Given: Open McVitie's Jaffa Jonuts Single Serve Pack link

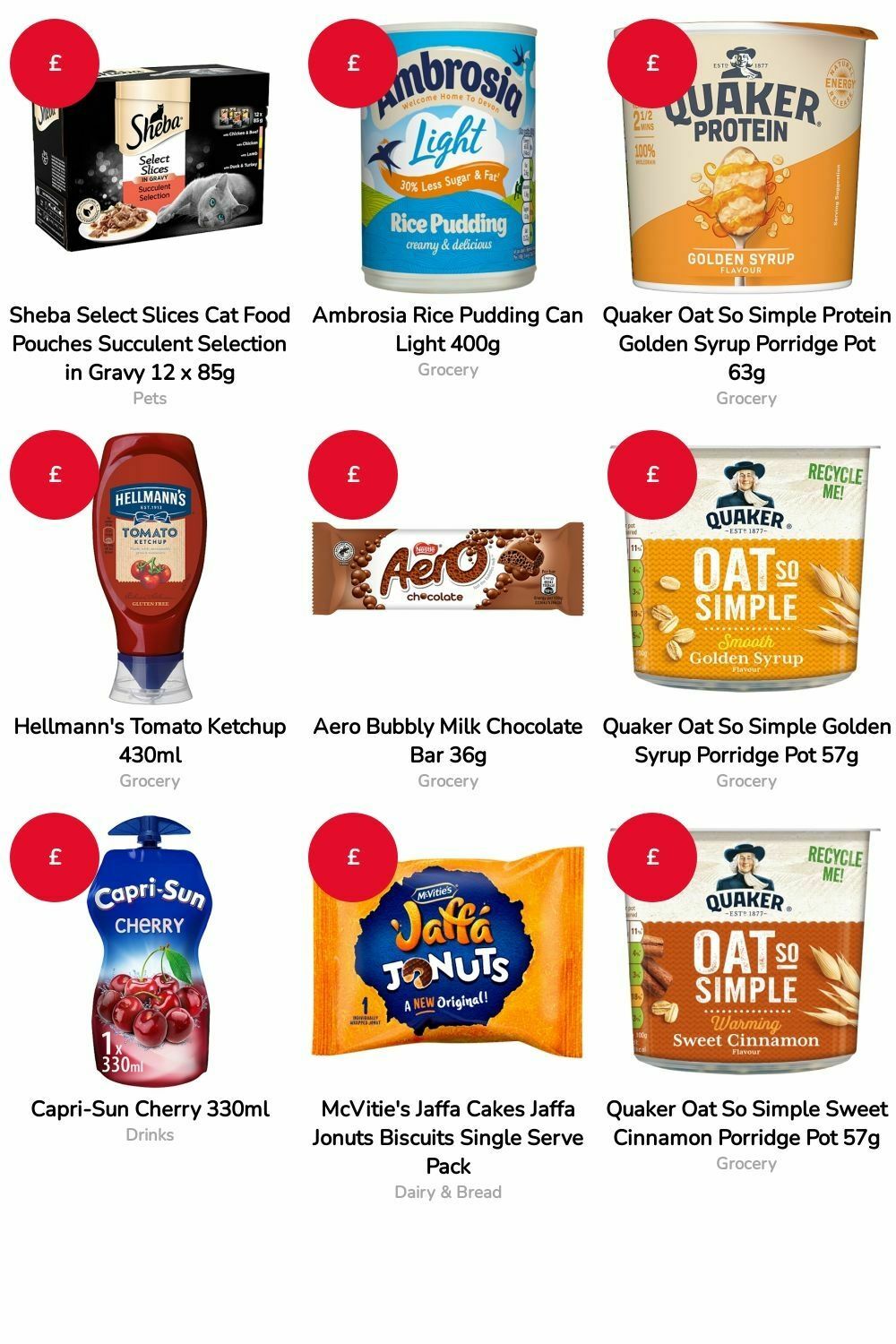Looking at the screenshot, I should (447, 1136).
